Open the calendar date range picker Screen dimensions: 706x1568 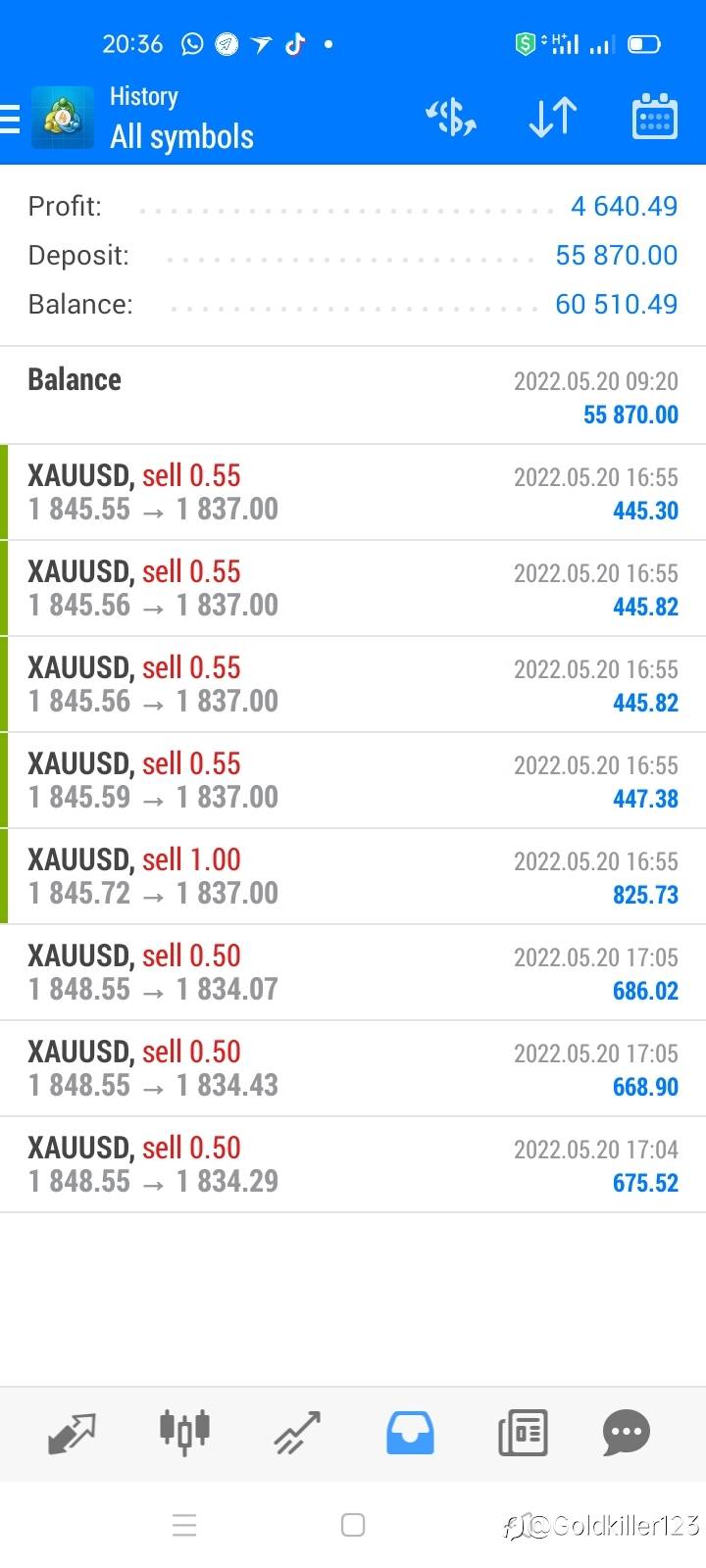(654, 117)
